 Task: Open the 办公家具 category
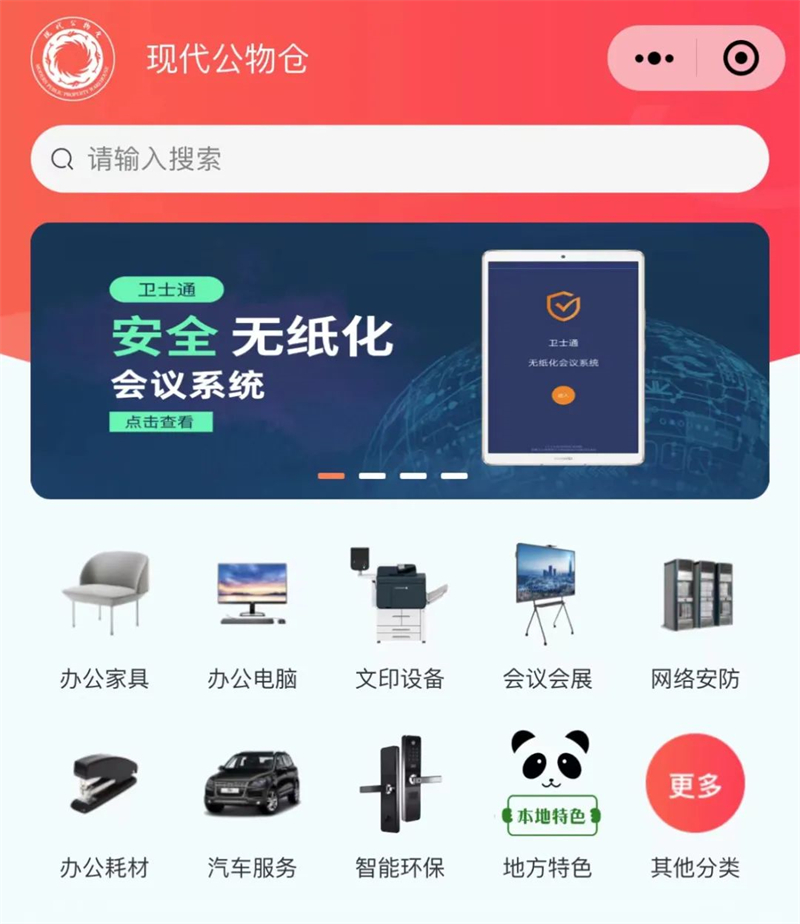(x=104, y=620)
